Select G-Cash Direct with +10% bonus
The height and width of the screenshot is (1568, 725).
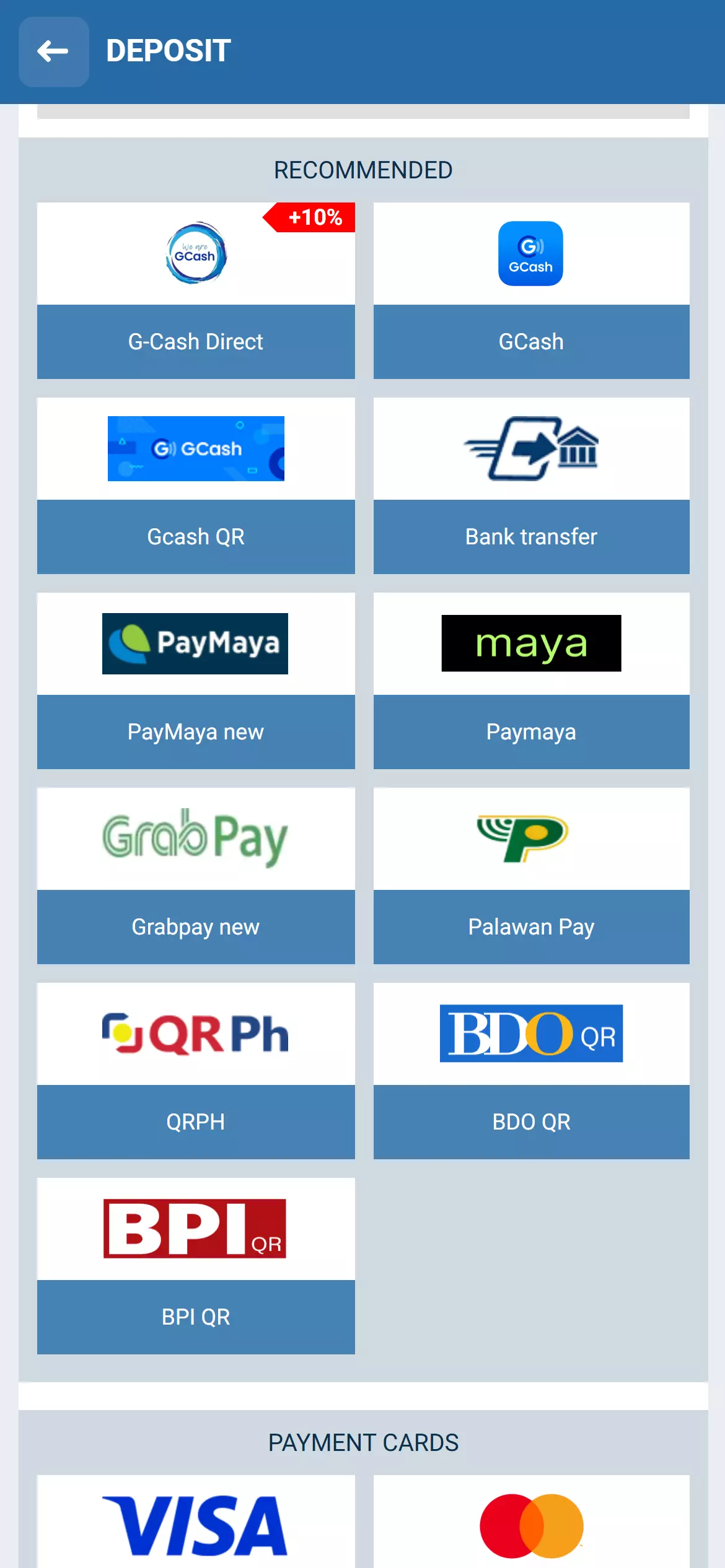pyautogui.click(x=196, y=290)
